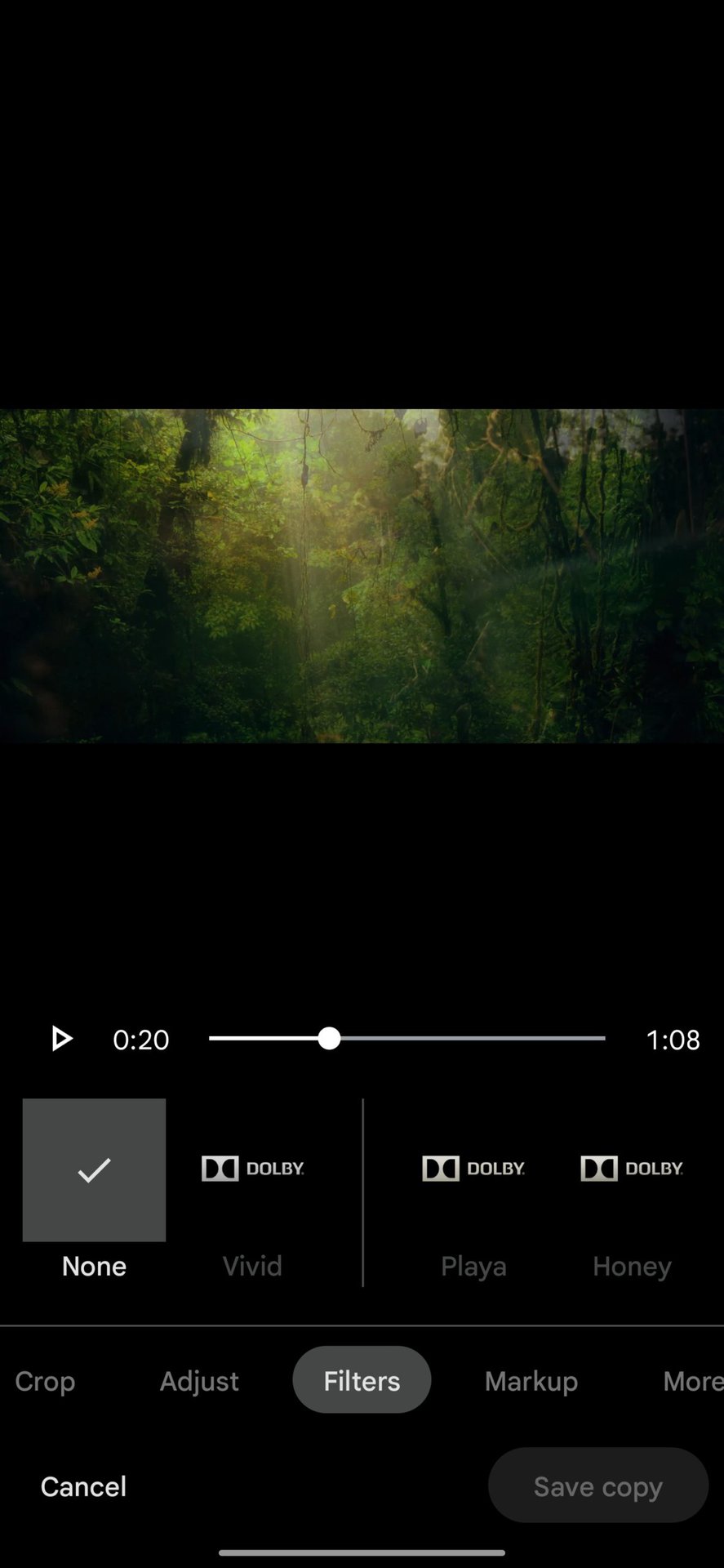Screen dimensions: 724x1568
Task: Open the More tab
Action: tap(691, 1381)
